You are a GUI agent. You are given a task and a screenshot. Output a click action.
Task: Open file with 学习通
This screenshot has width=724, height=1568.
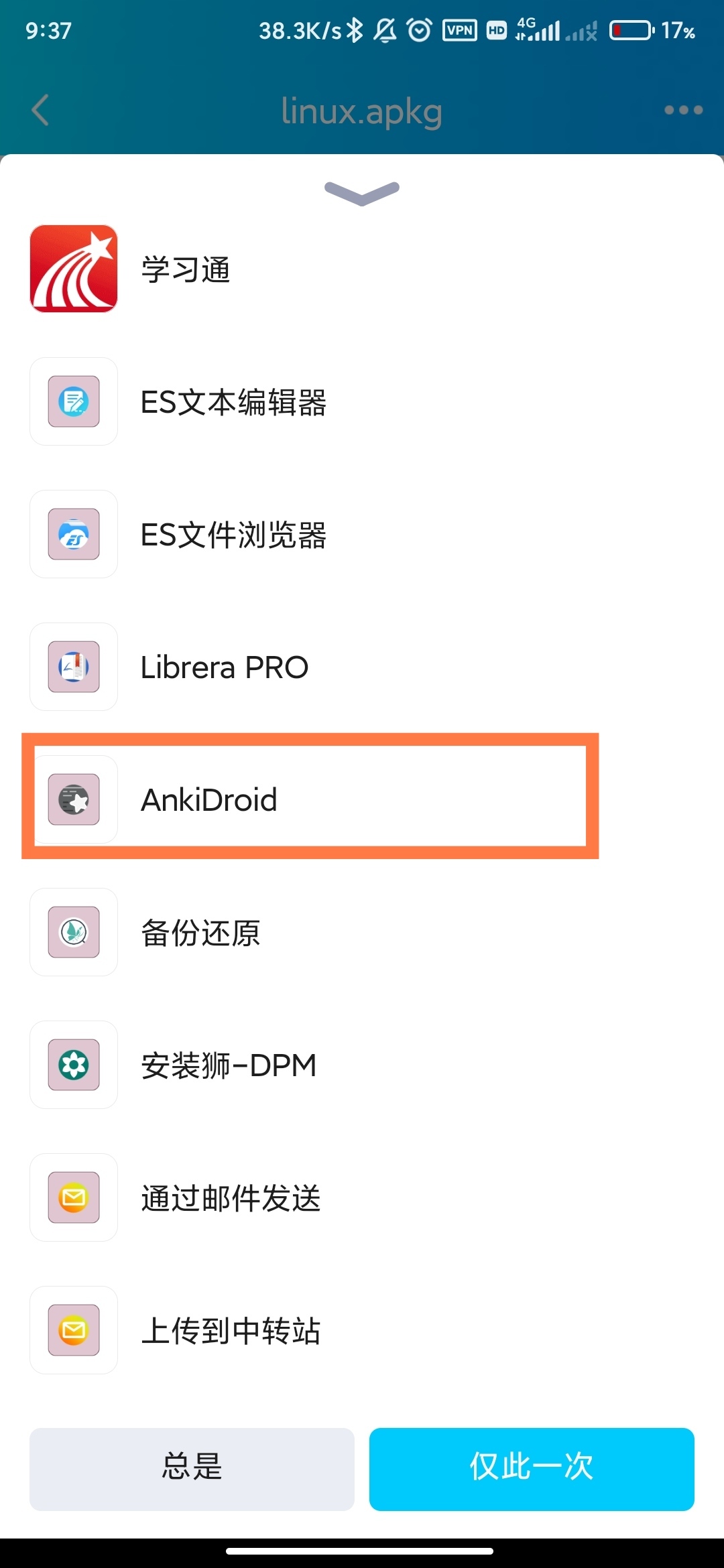pyautogui.click(x=185, y=269)
